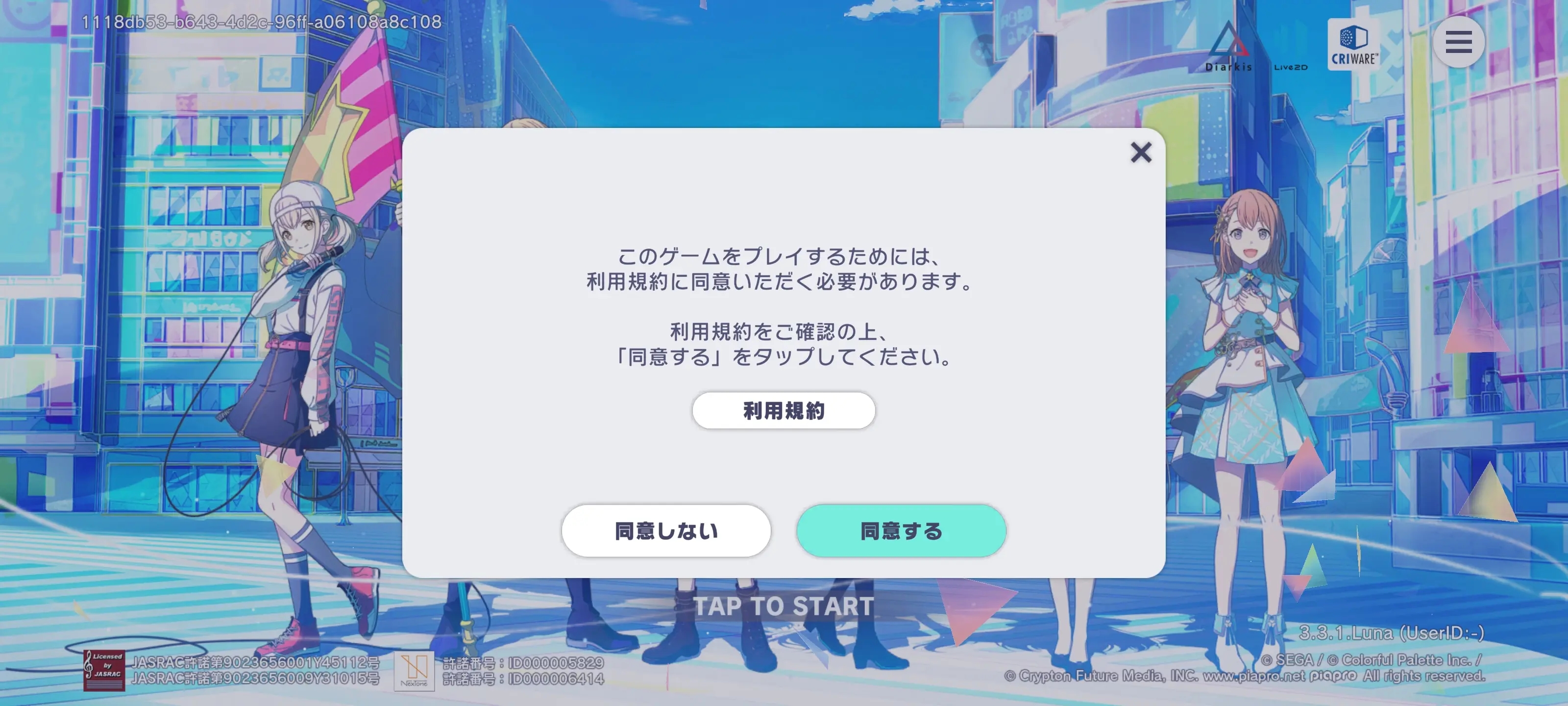Close the terms agreement dialog

click(x=1141, y=152)
